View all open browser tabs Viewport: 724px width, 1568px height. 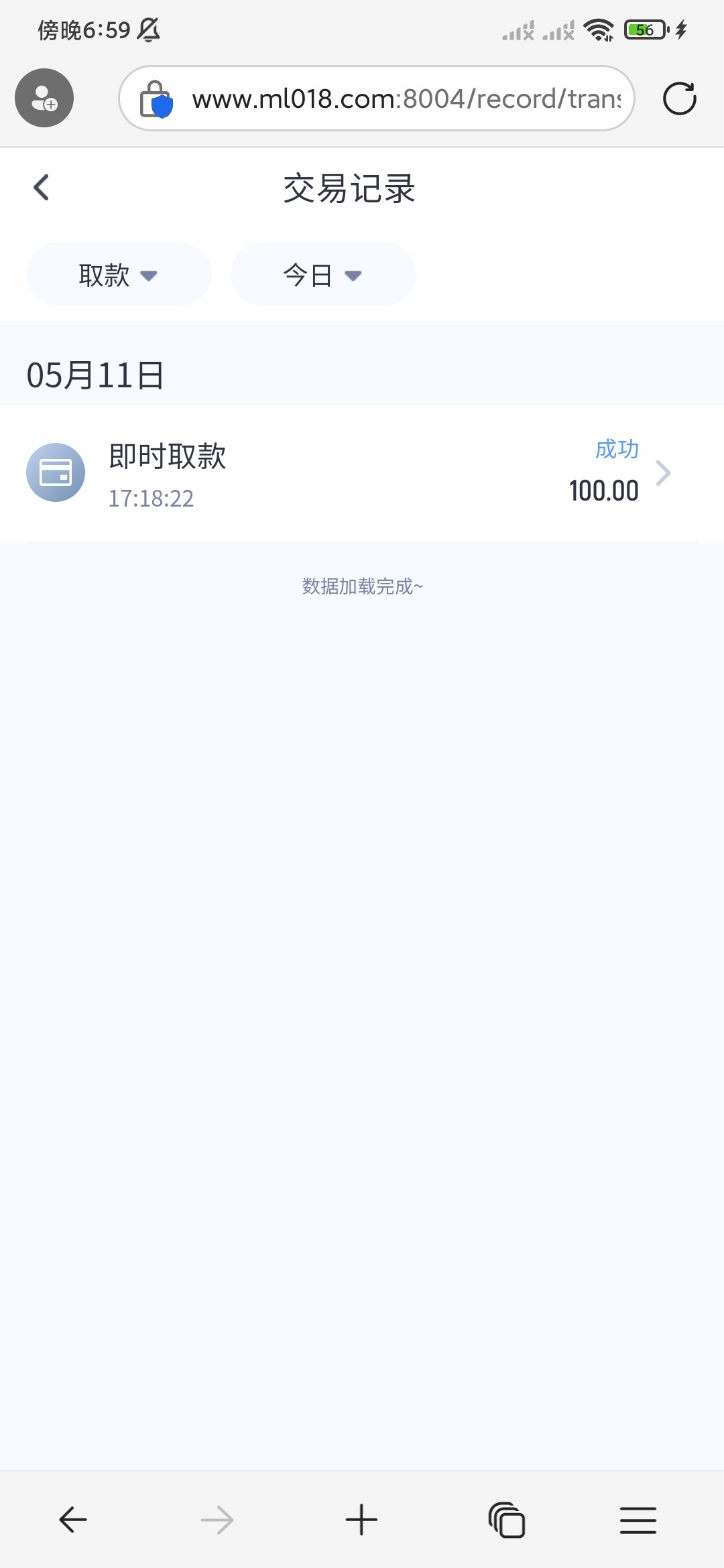(507, 1520)
